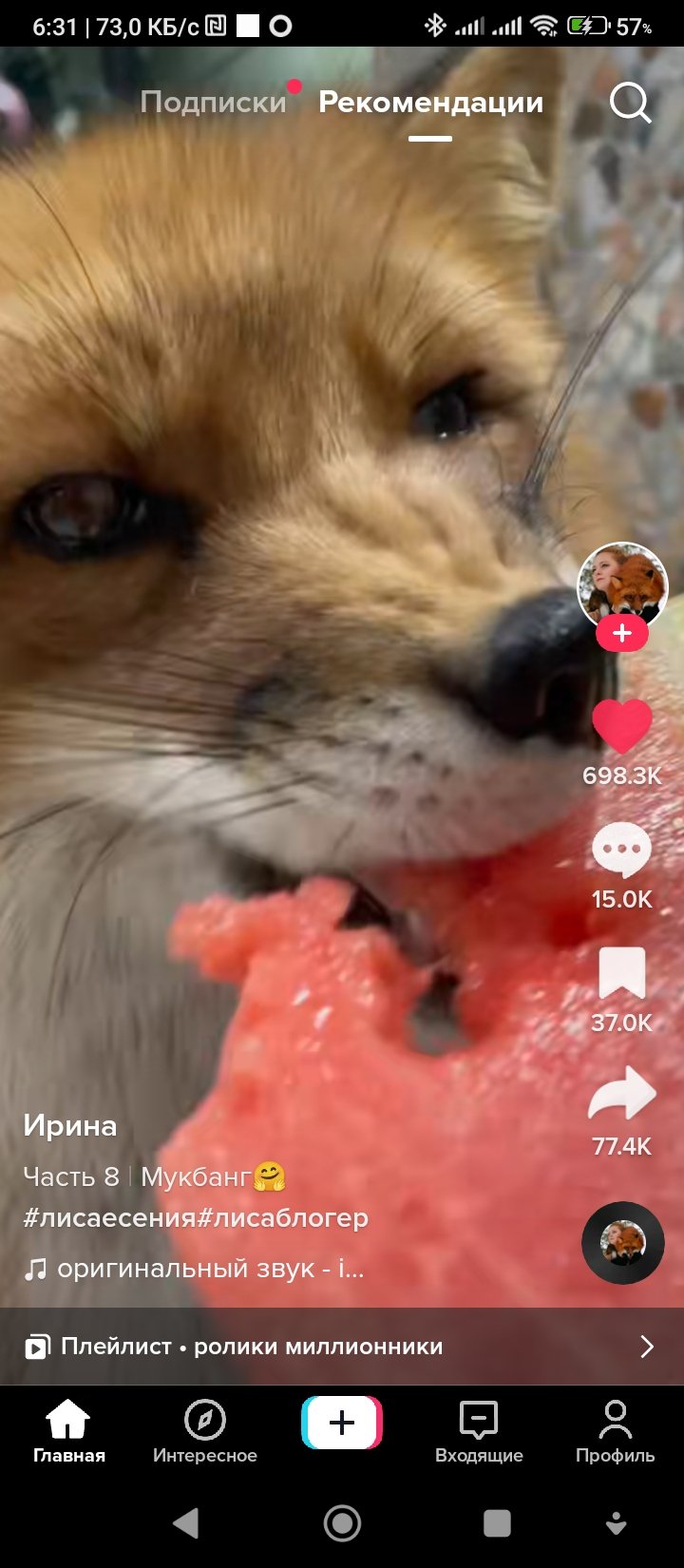Open Ирина's profile avatar

622,585
